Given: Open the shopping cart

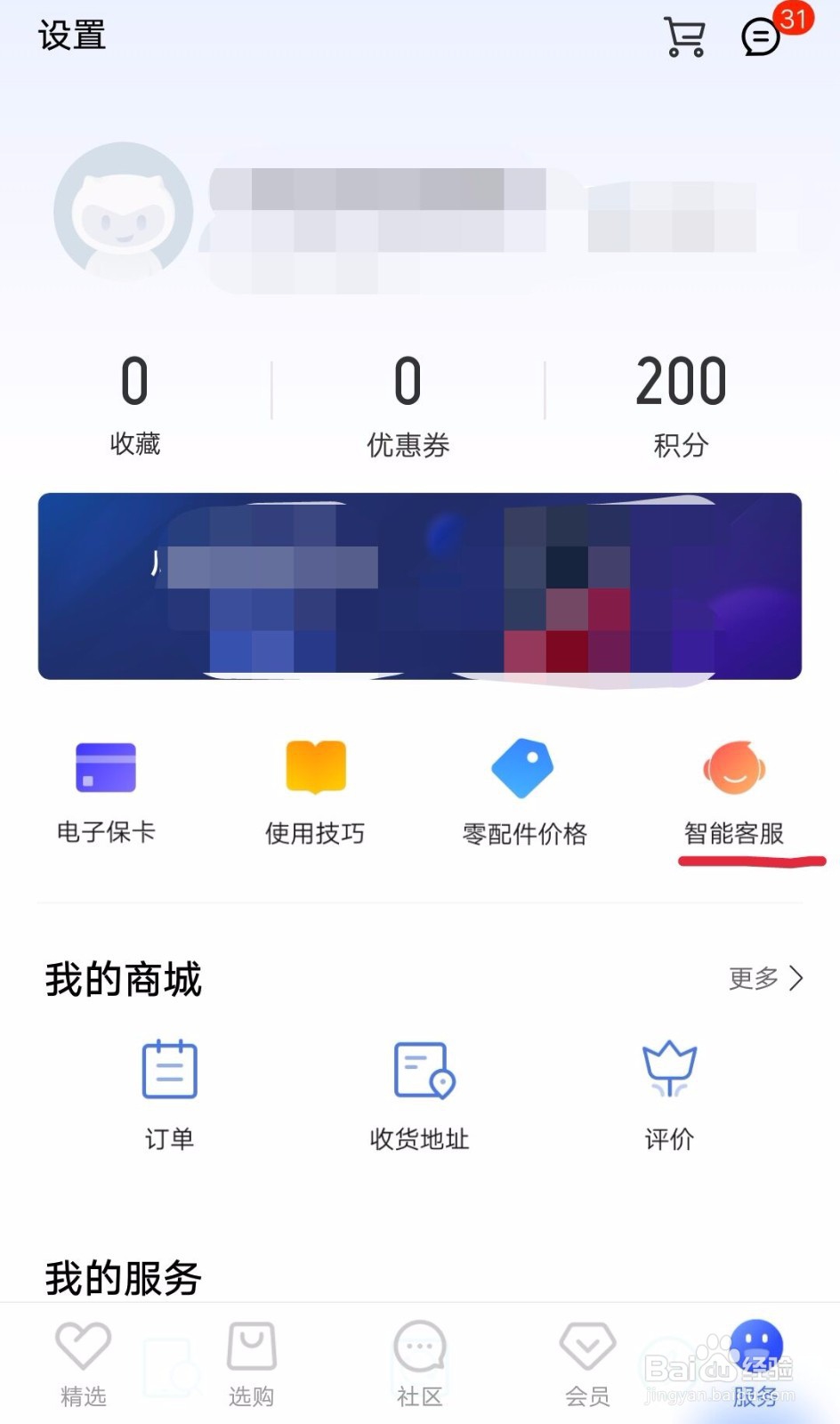Looking at the screenshot, I should pyautogui.click(x=683, y=36).
